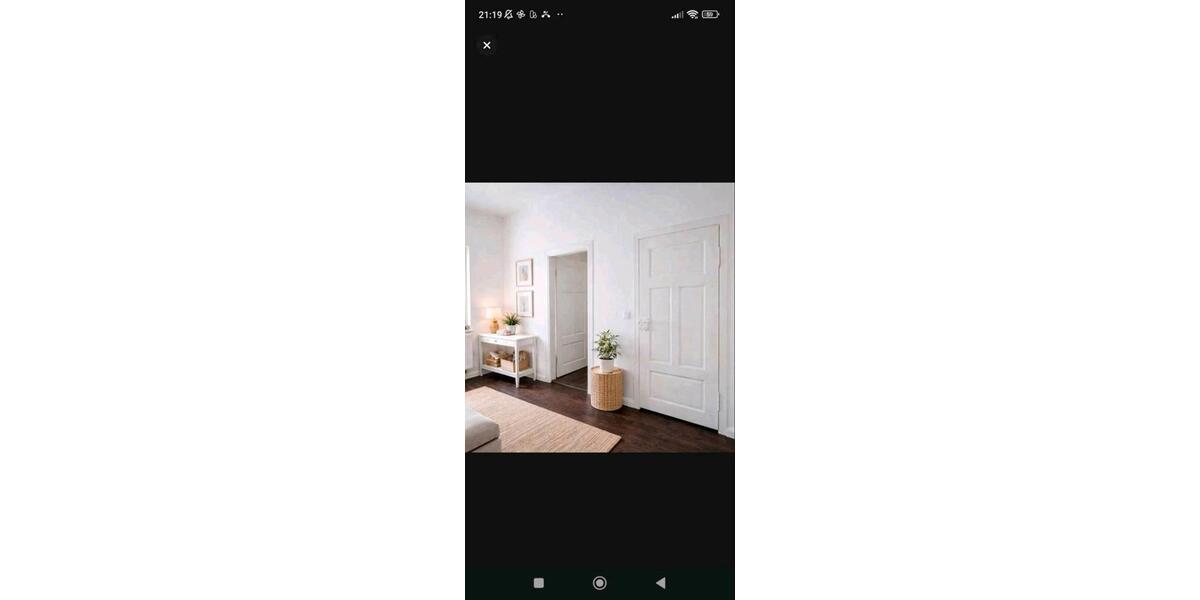This screenshot has height=600, width=1200.
Task: Go to the home screen
Action: pyautogui.click(x=600, y=583)
